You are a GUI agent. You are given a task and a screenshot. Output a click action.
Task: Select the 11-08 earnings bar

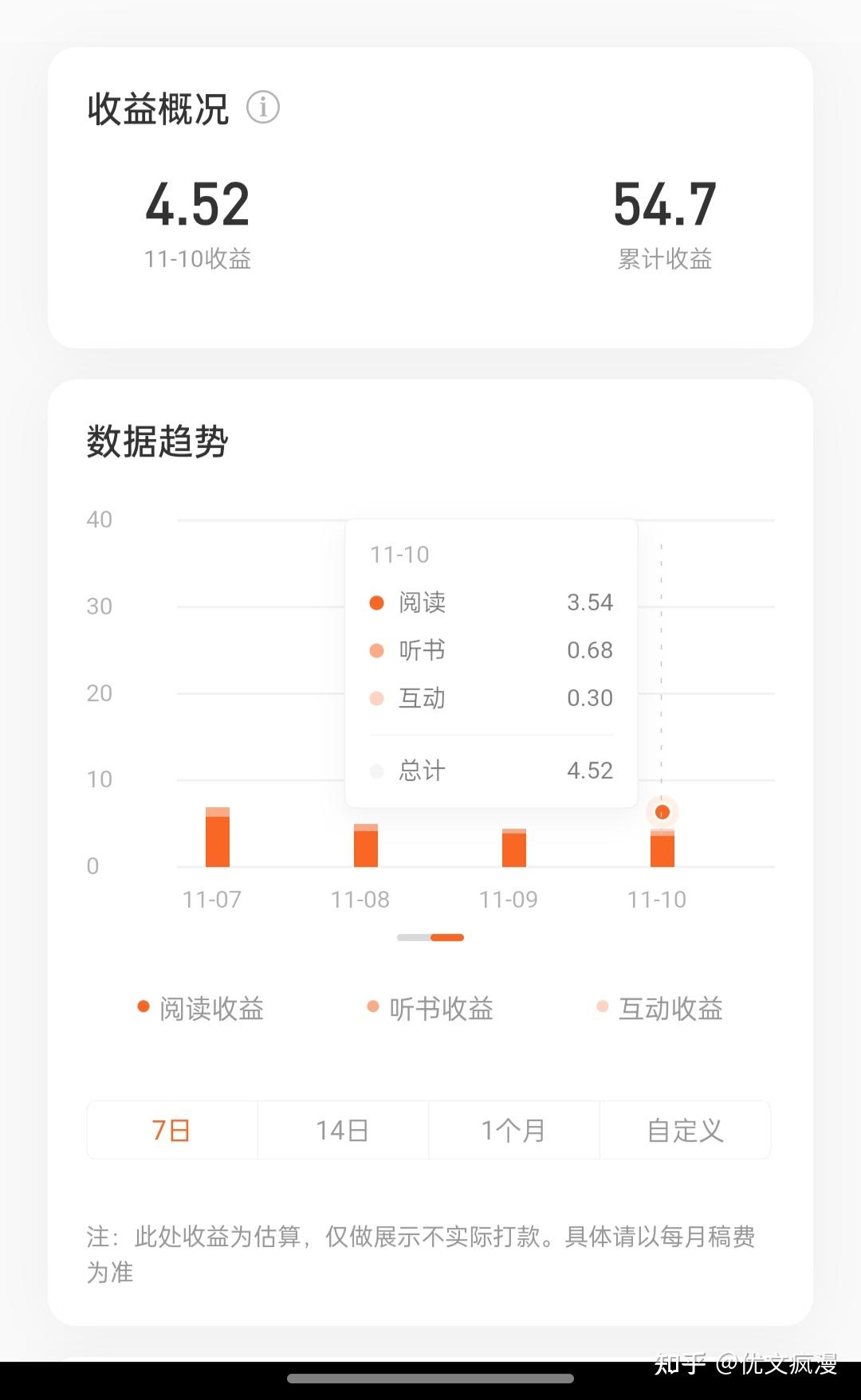(x=366, y=846)
